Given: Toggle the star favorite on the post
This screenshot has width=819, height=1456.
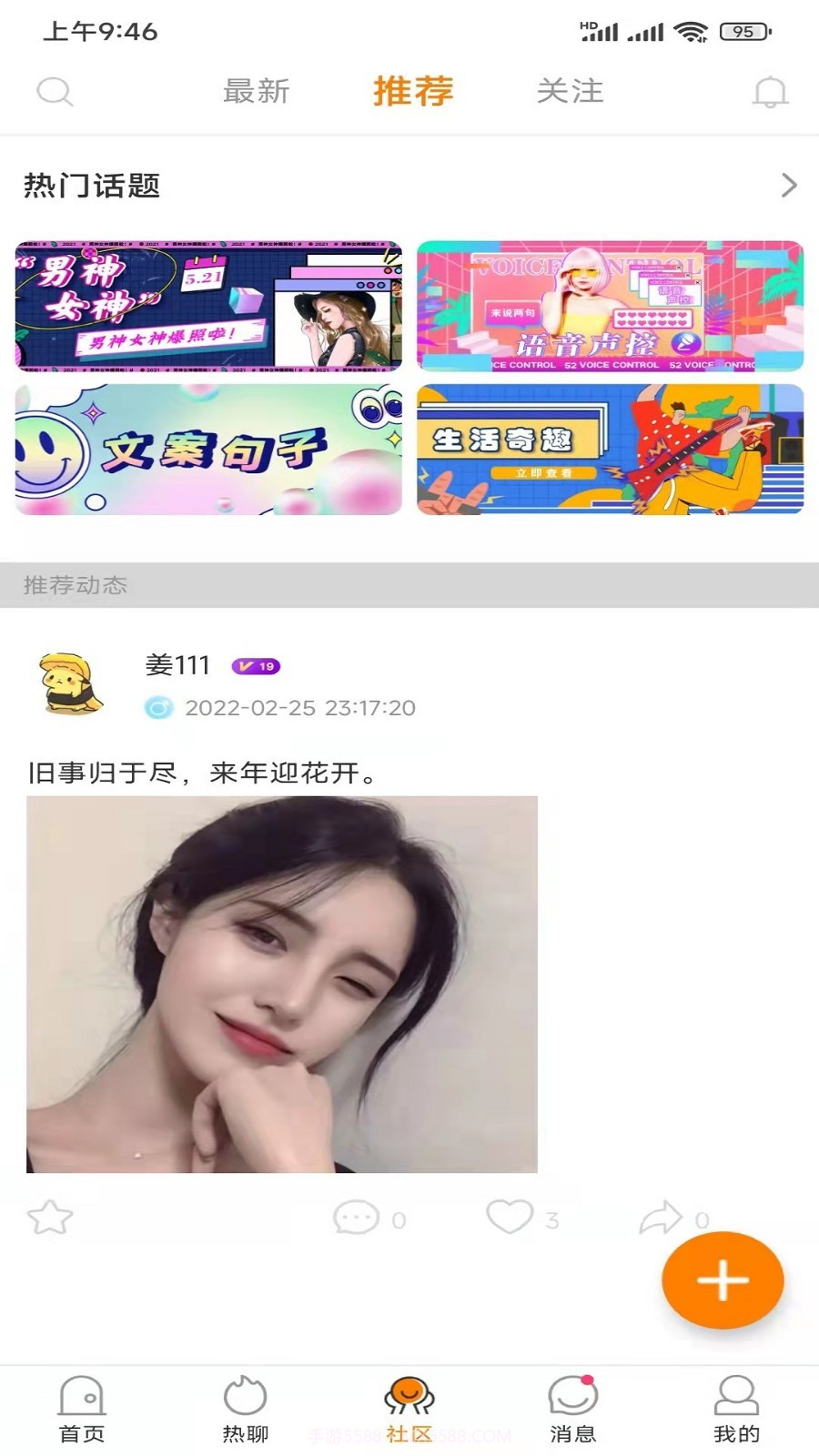Looking at the screenshot, I should click(50, 1216).
